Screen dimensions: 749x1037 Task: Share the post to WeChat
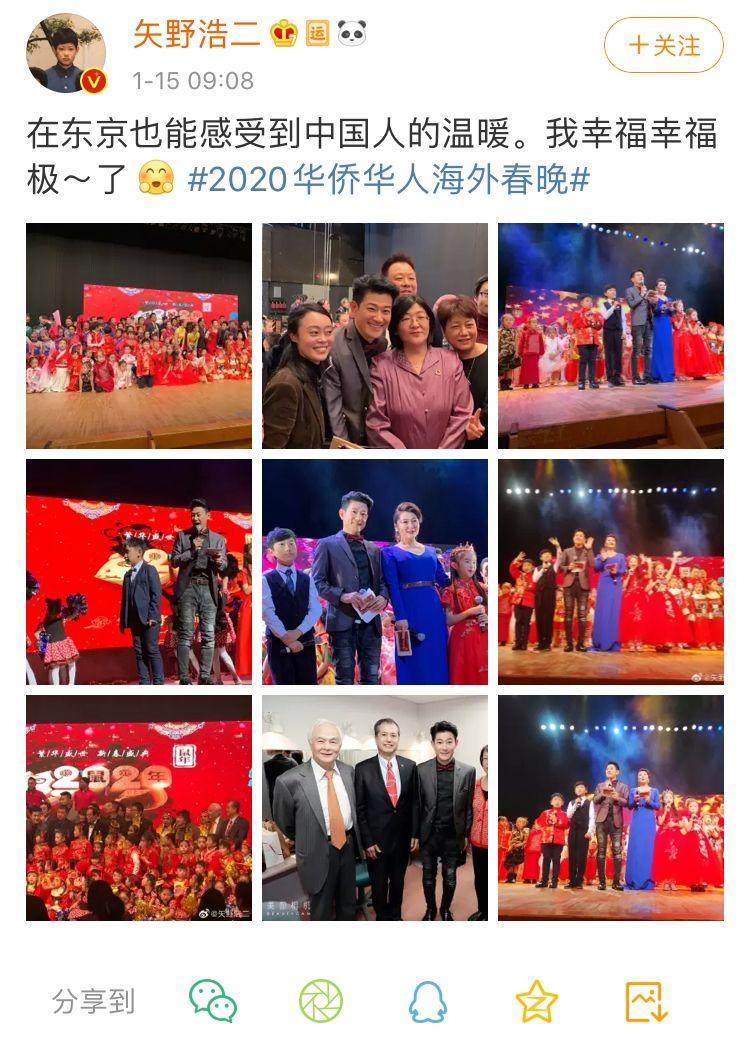click(x=213, y=1000)
